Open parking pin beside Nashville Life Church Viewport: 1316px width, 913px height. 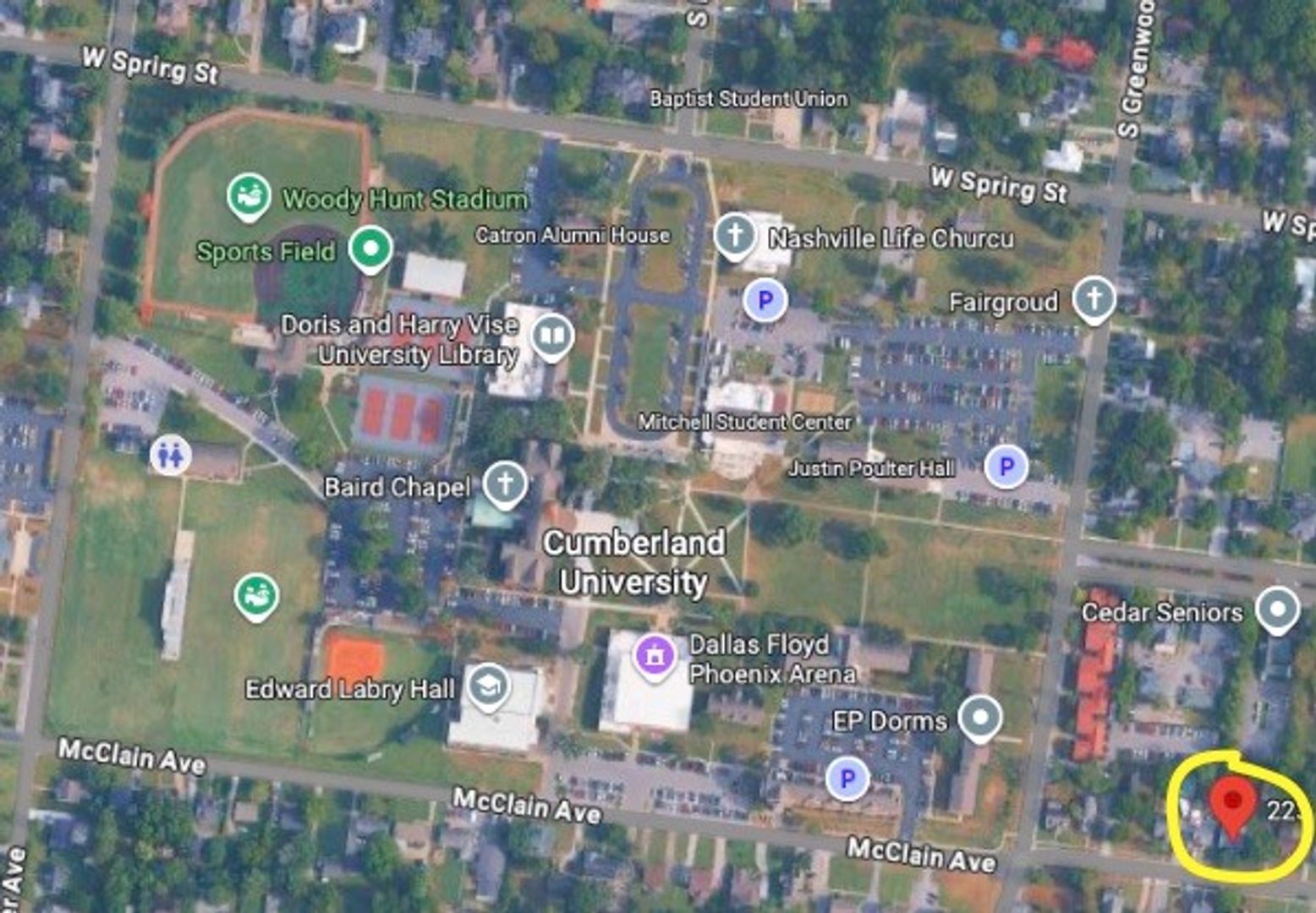click(x=765, y=300)
